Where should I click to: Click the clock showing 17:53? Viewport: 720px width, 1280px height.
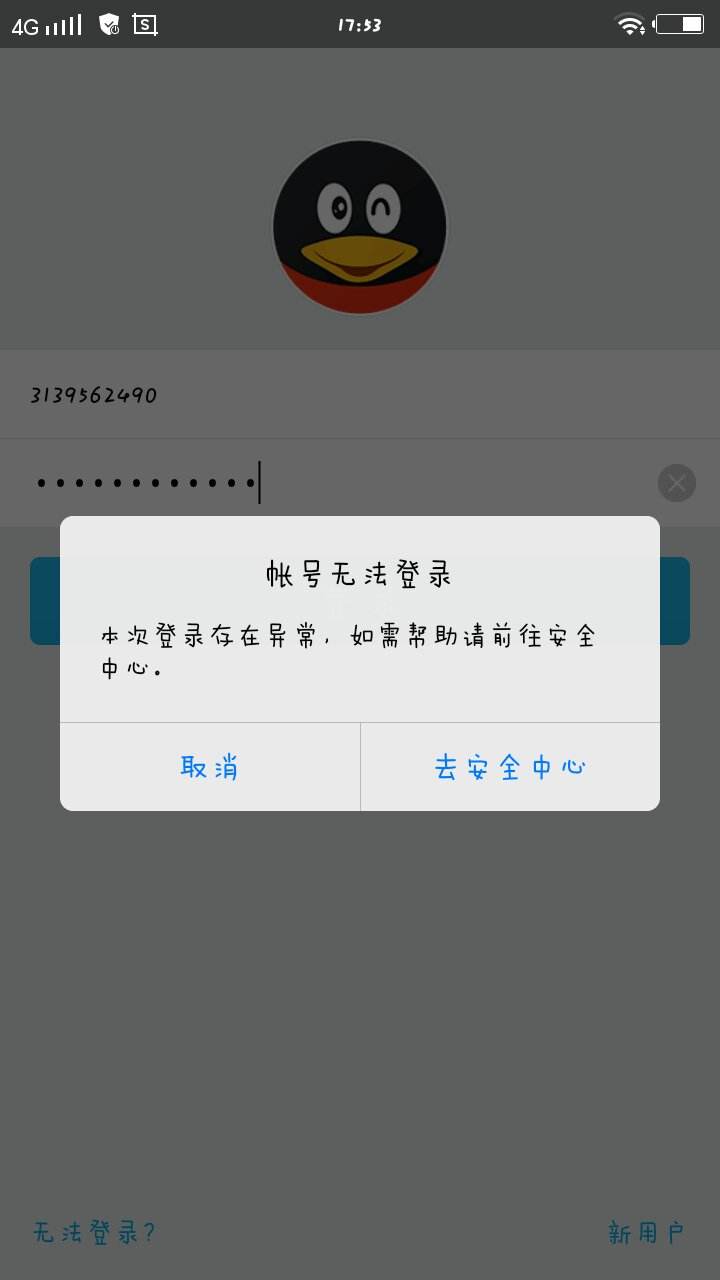(360, 25)
